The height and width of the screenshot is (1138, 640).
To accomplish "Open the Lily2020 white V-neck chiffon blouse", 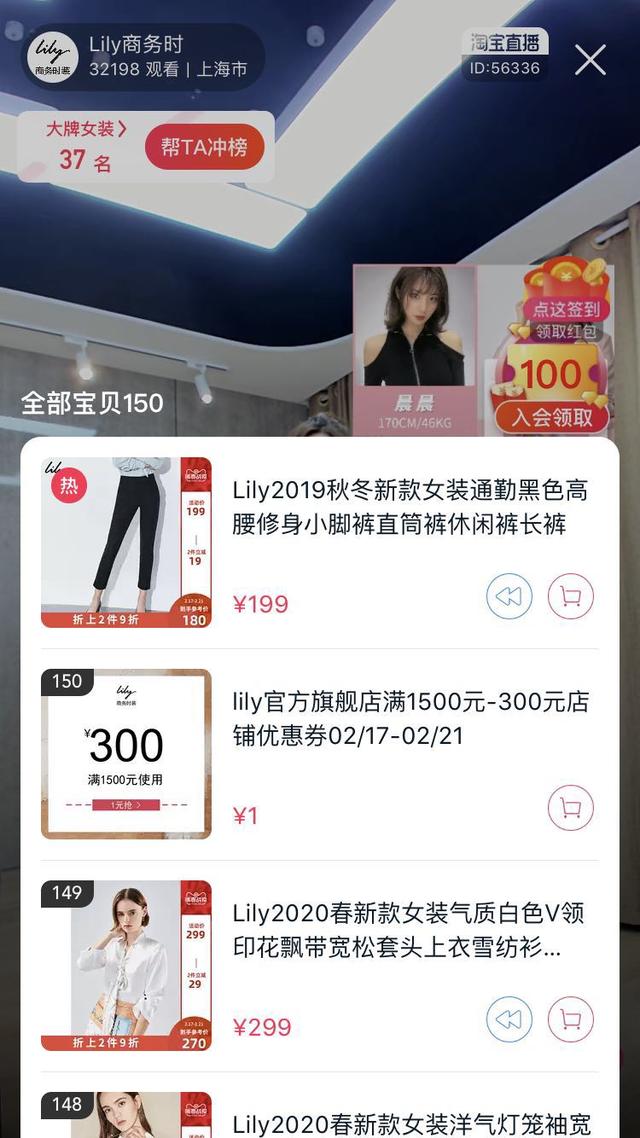I will click(408, 930).
